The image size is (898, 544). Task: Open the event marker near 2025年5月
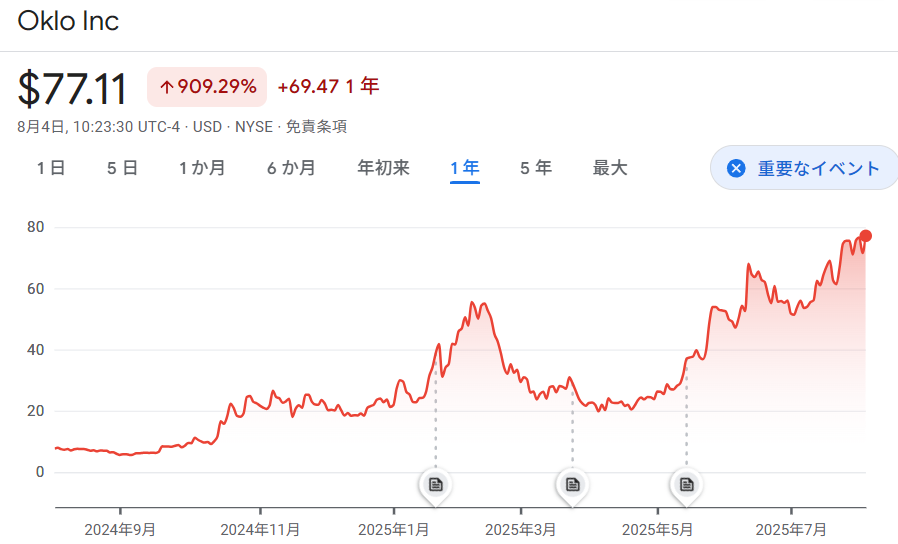pyautogui.click(x=686, y=485)
